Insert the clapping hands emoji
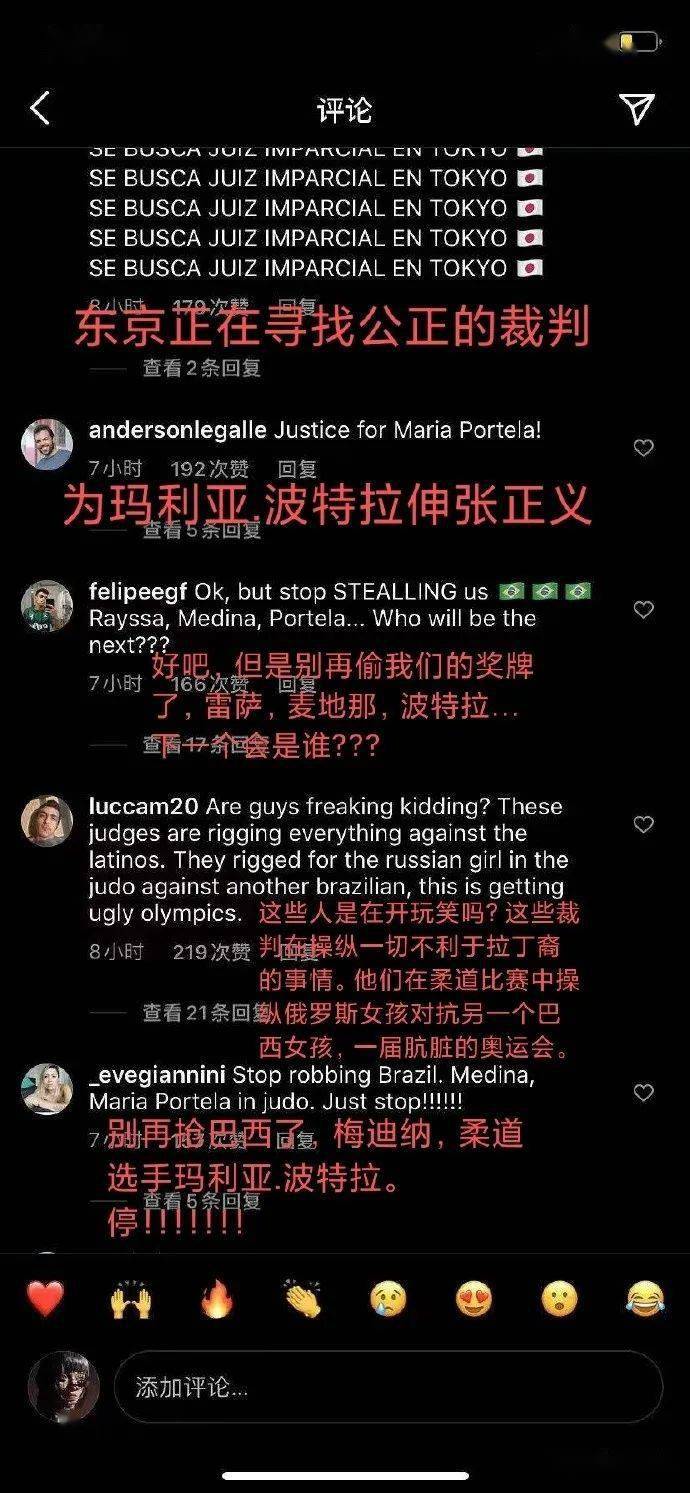The image size is (690, 1493). (x=302, y=1299)
